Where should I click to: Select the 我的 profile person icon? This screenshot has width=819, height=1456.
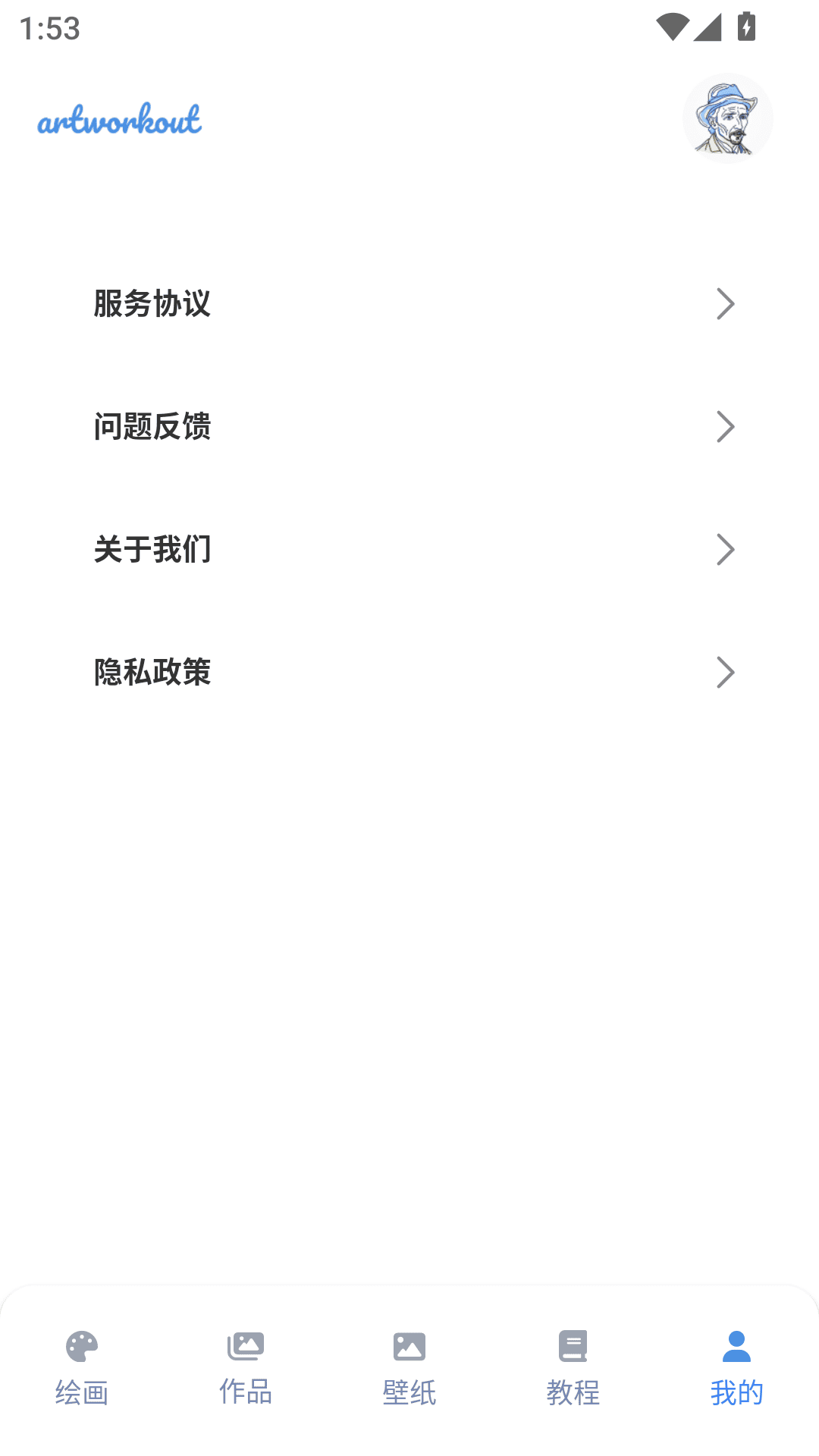(736, 1348)
